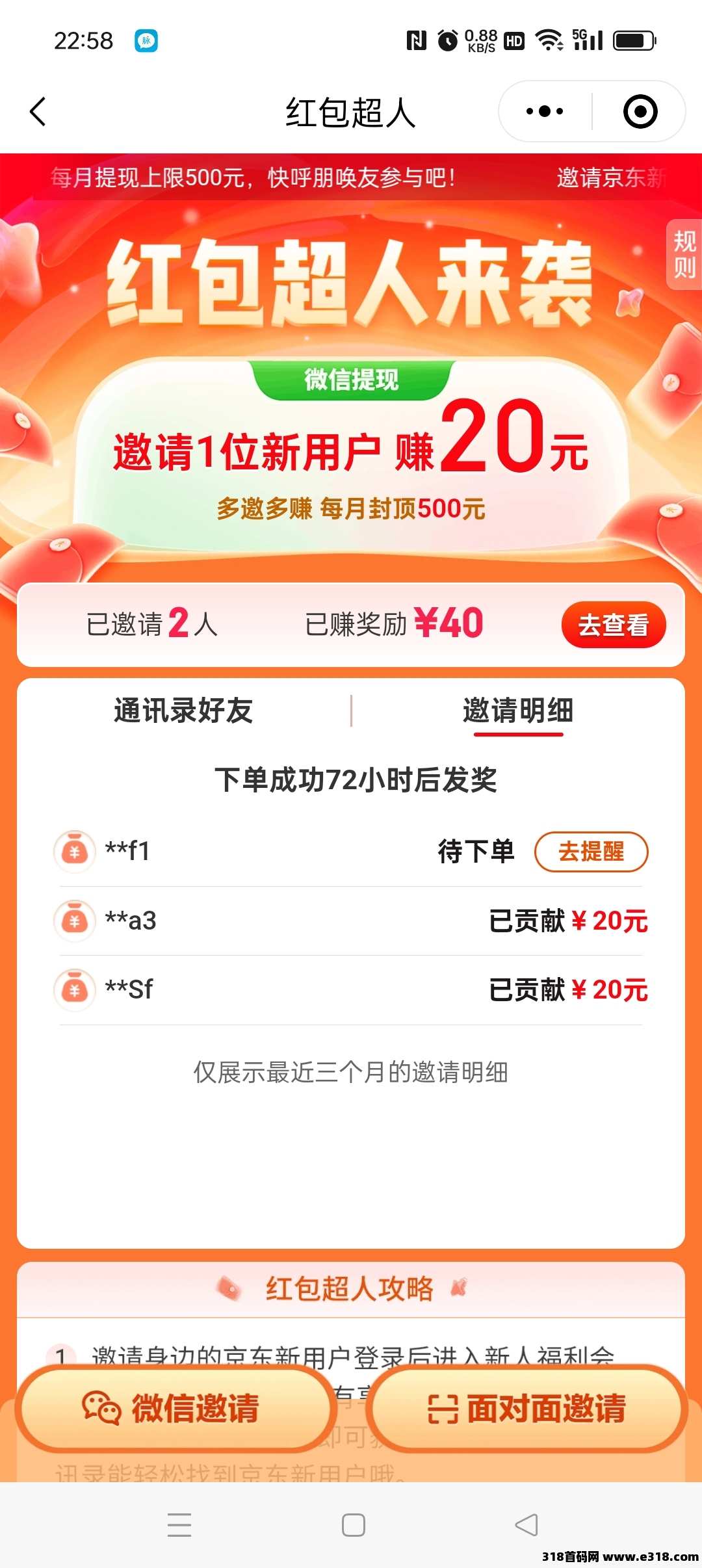Tap 去提醒 to remind user **f1
The width and height of the screenshot is (702, 1568).
pyautogui.click(x=591, y=852)
